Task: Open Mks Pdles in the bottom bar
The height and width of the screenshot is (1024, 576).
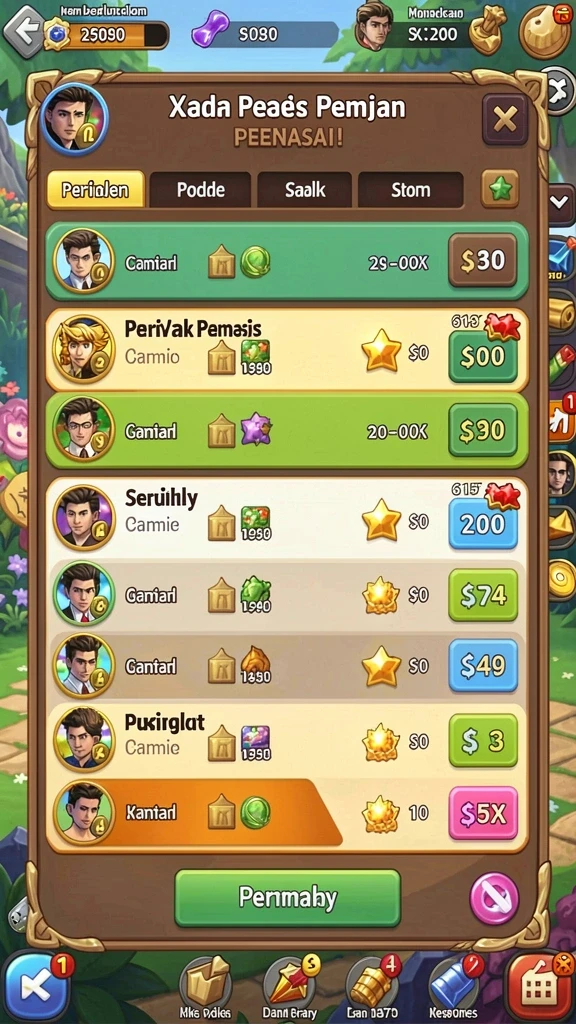Action: tap(205, 987)
